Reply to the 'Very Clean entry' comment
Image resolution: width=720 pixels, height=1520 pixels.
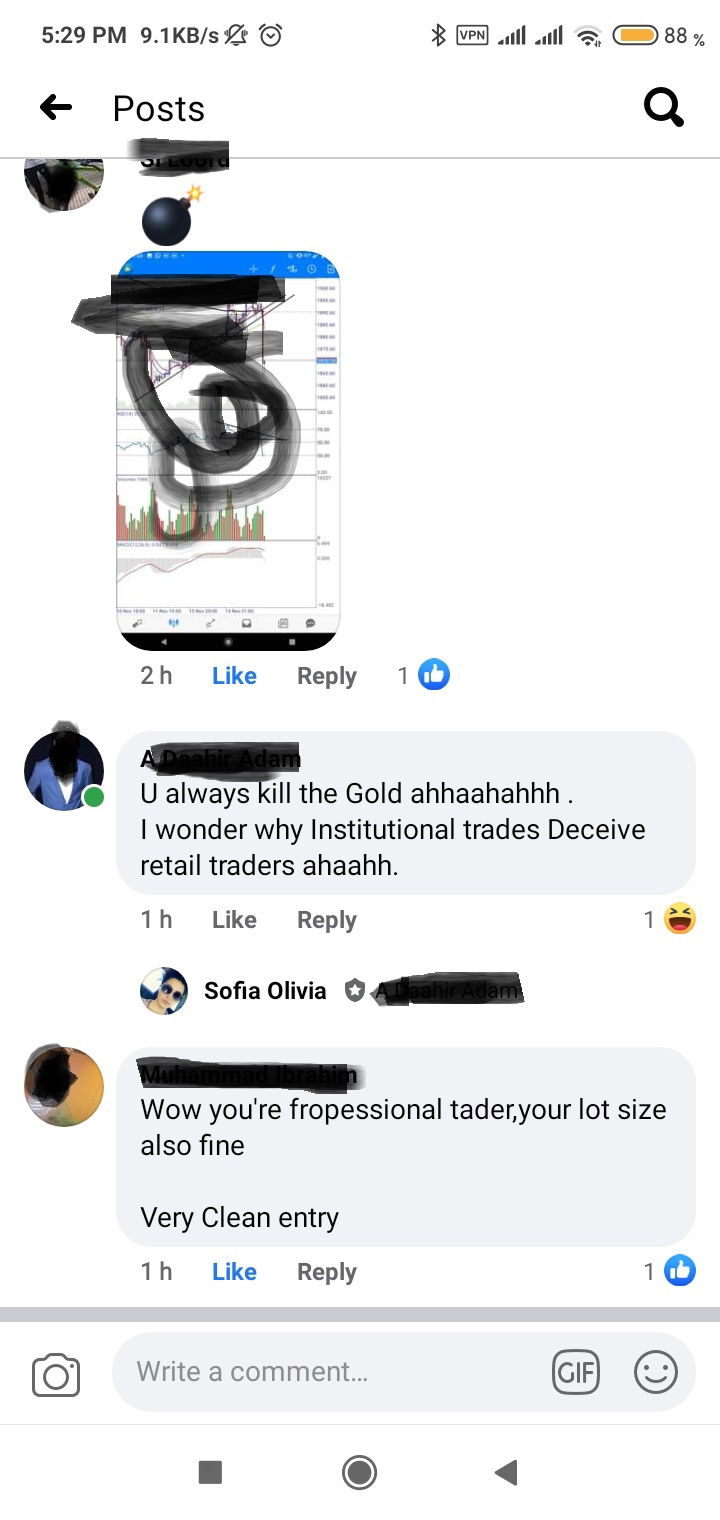coord(327,1272)
